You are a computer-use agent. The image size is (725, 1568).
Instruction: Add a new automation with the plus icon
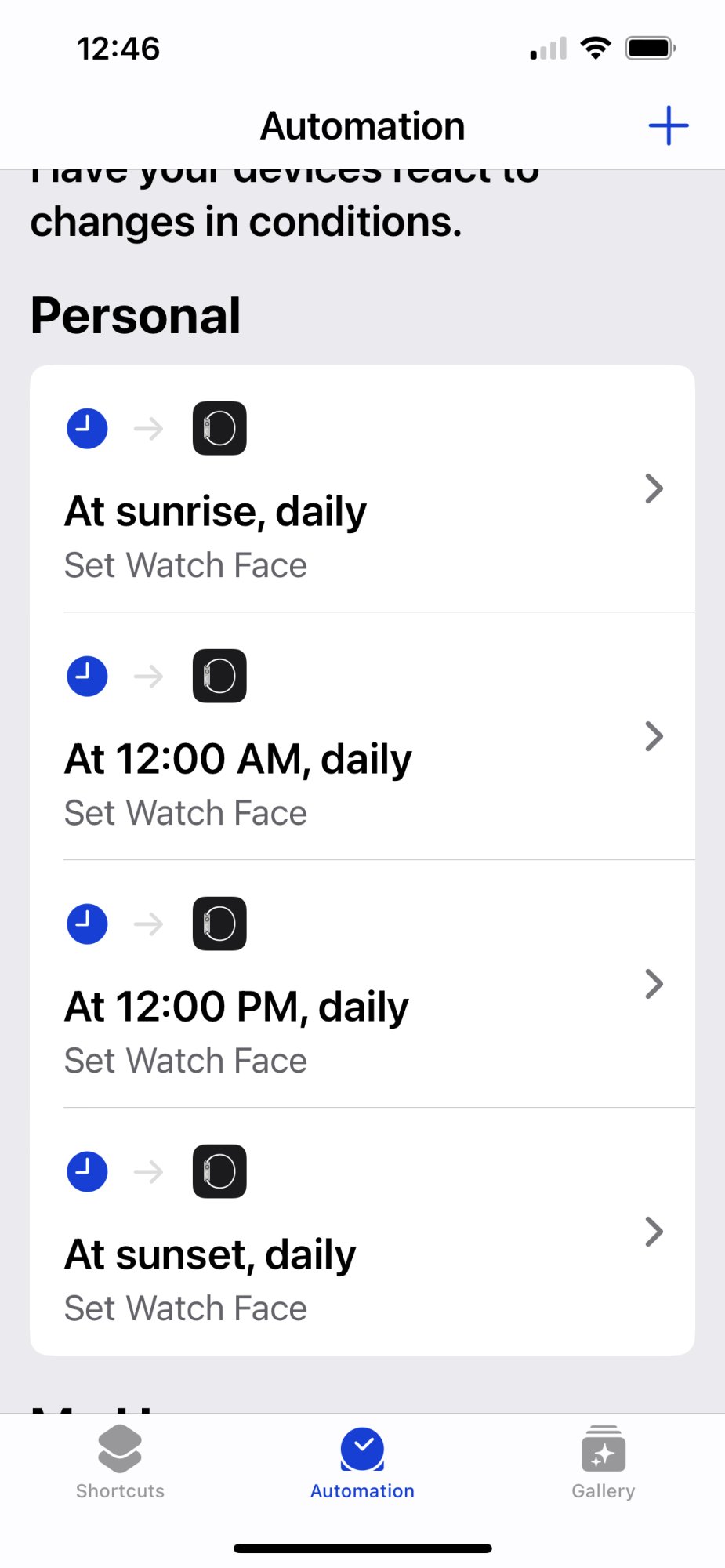pos(668,125)
